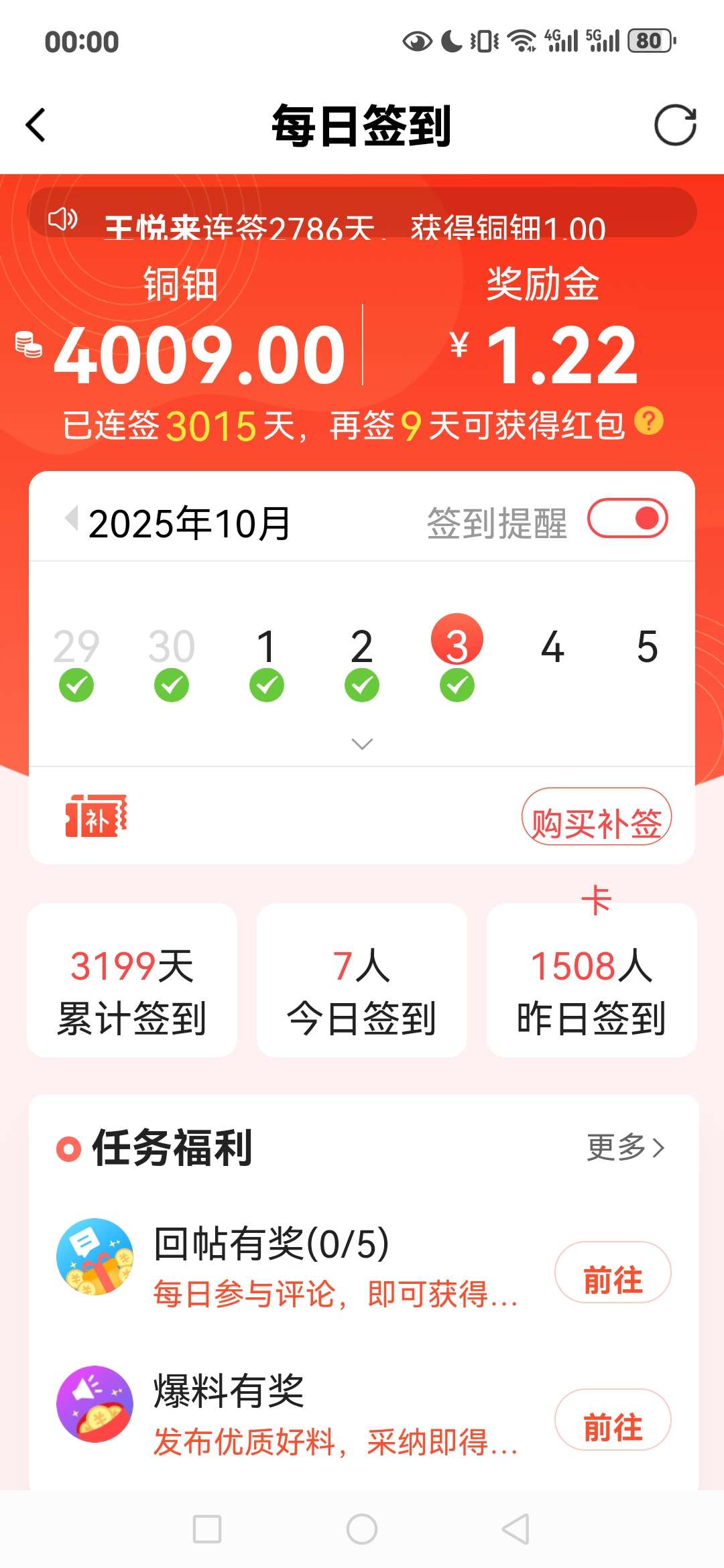Refresh the daily sign-in page
The width and height of the screenshot is (724, 1568).
tap(675, 125)
